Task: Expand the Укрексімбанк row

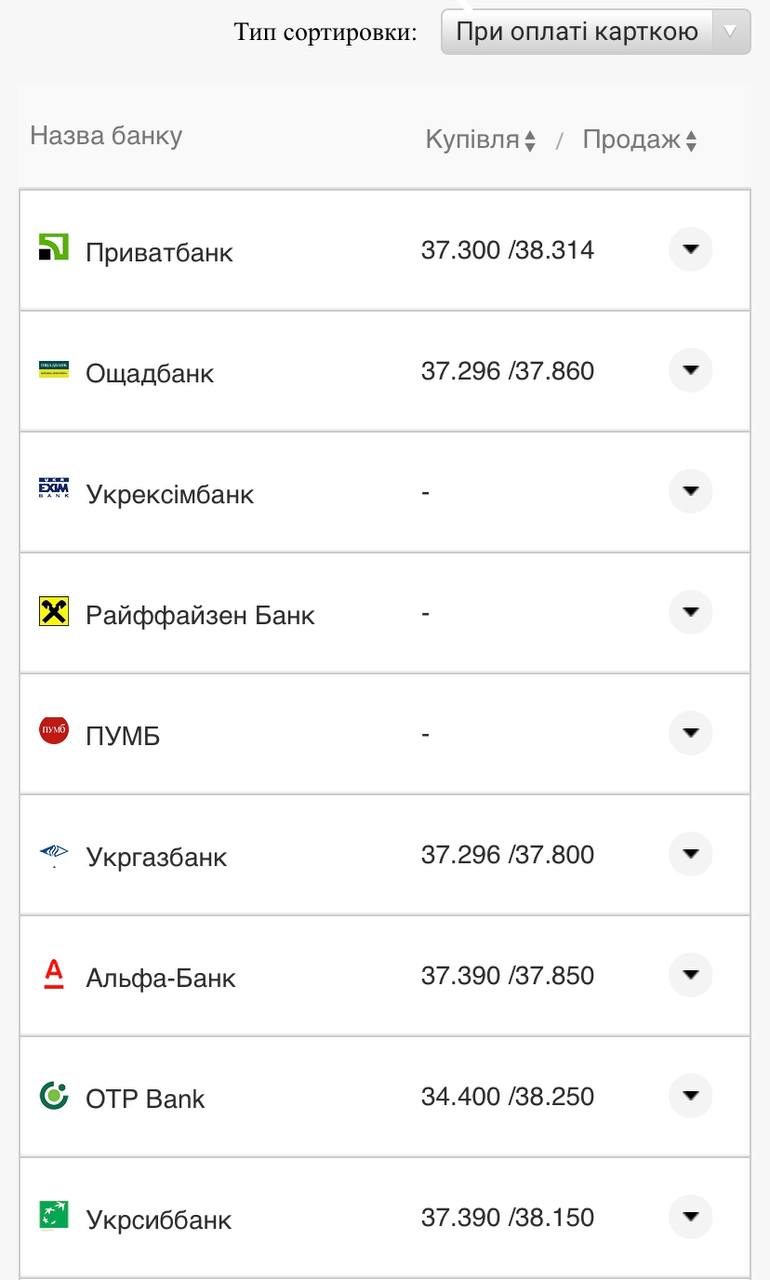Action: tap(690, 491)
